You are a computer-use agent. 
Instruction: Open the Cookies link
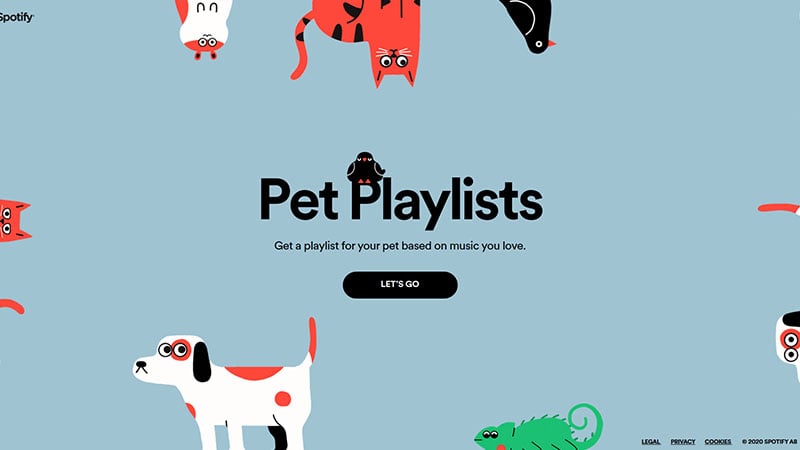coord(717,441)
